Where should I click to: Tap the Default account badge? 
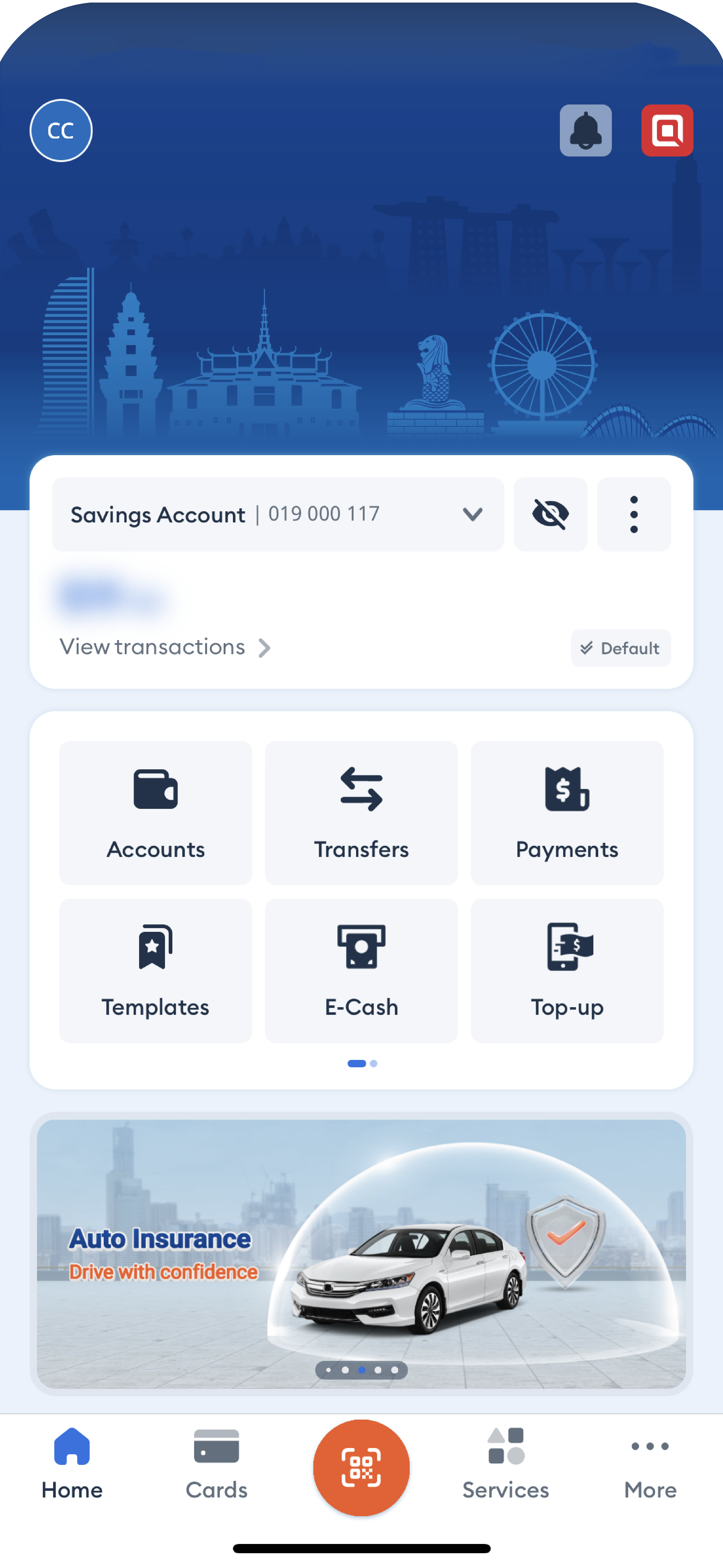point(620,648)
